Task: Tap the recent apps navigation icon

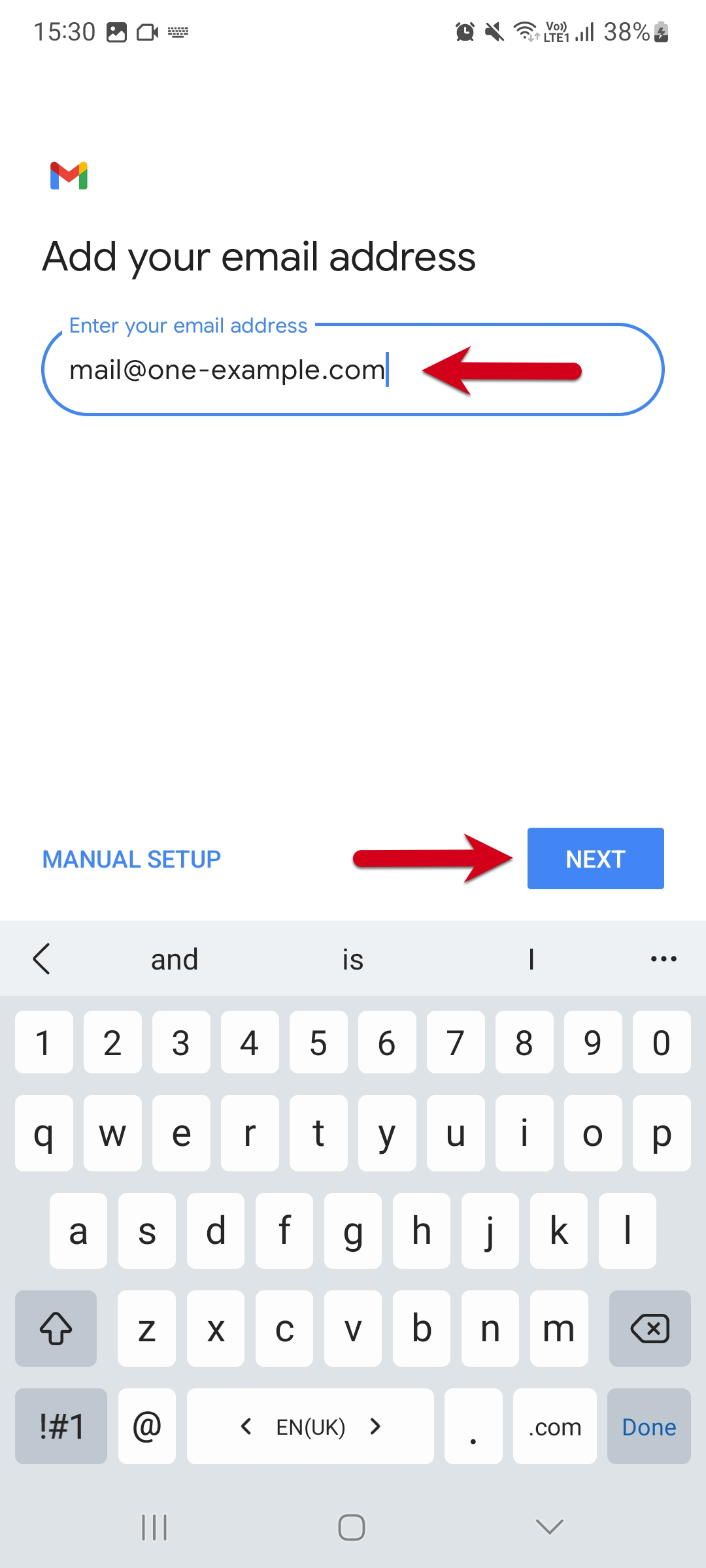Action: [x=154, y=1528]
